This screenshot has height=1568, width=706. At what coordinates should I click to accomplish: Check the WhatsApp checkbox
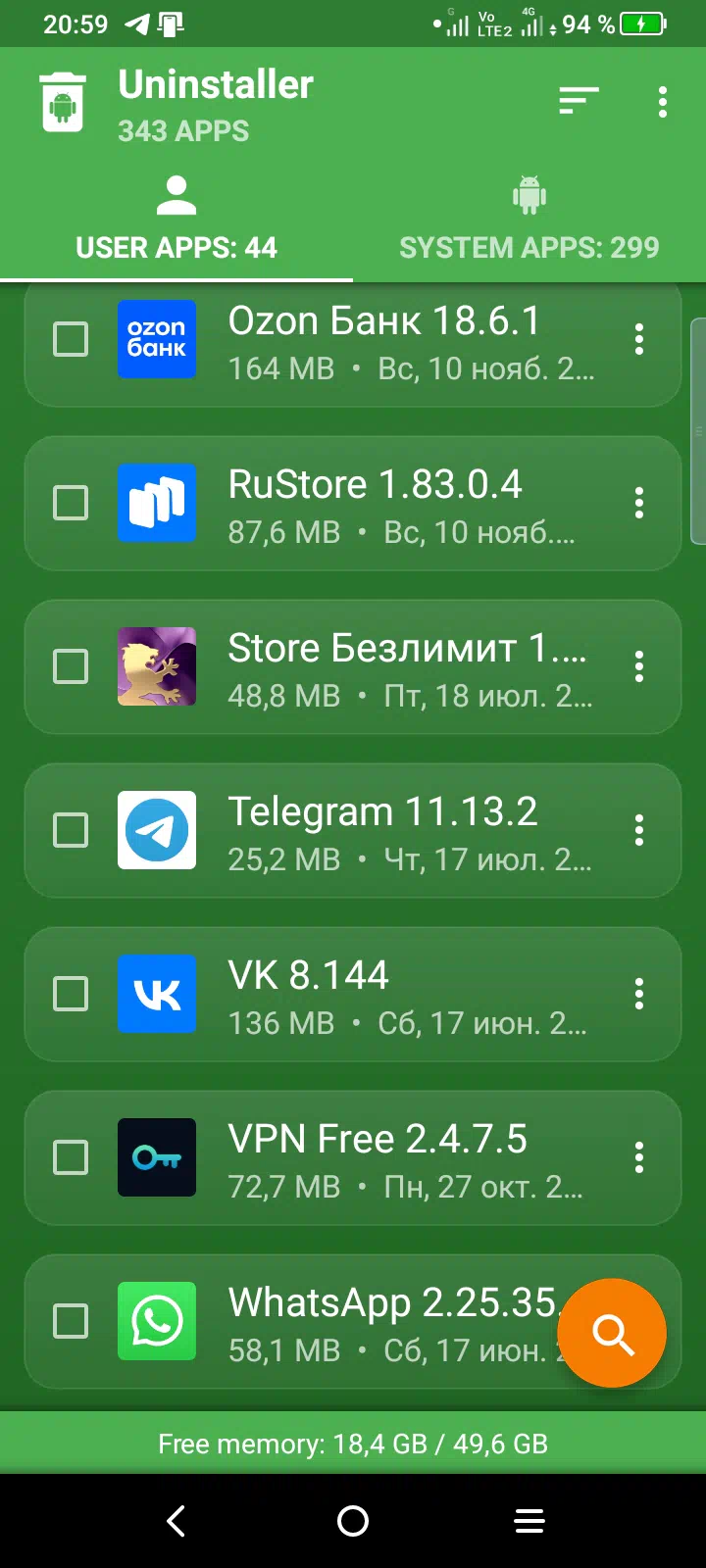[71, 1322]
